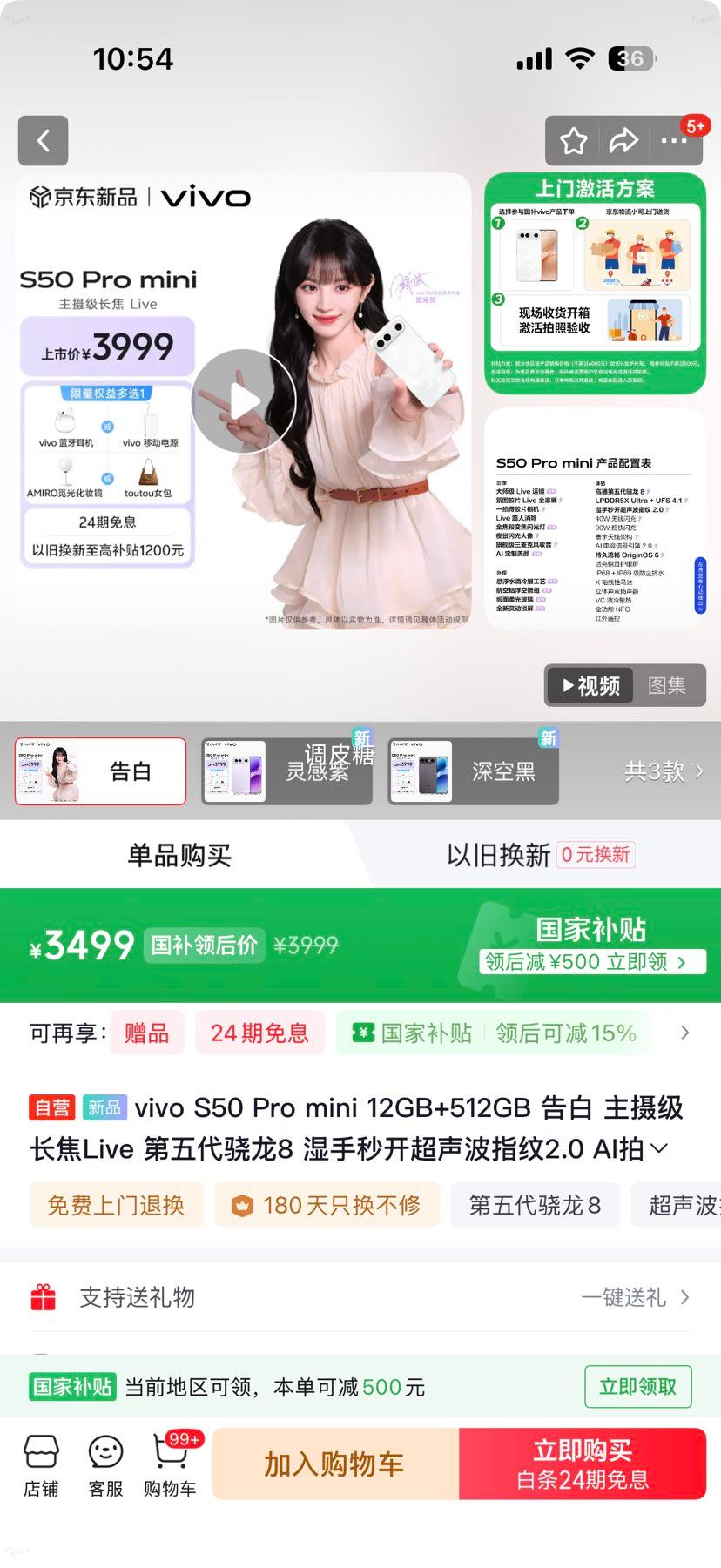Tap the back arrow at top left
Screen dimensions: 721x1568
(x=43, y=141)
